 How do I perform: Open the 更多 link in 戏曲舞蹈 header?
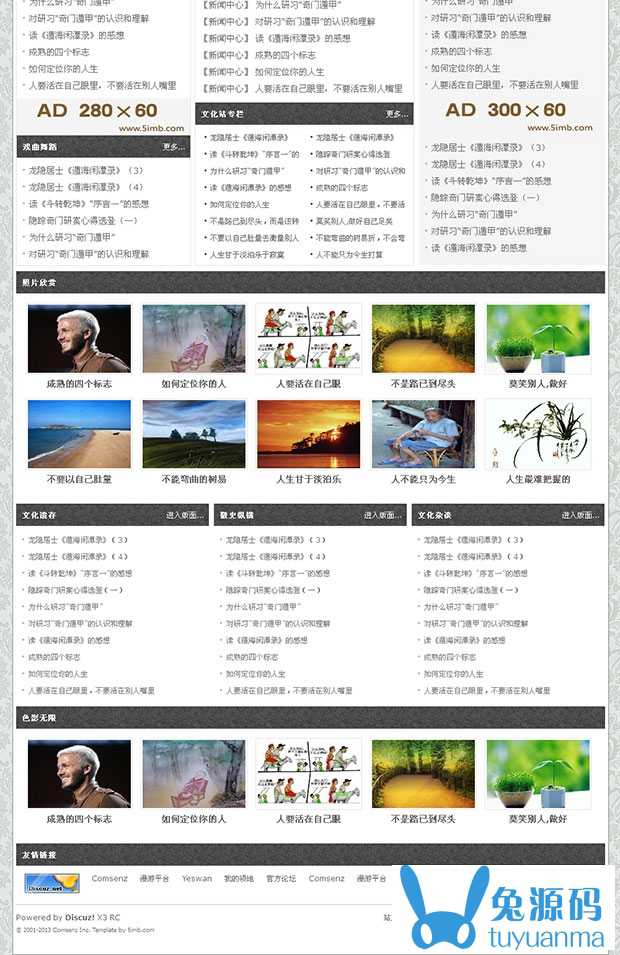(x=174, y=148)
